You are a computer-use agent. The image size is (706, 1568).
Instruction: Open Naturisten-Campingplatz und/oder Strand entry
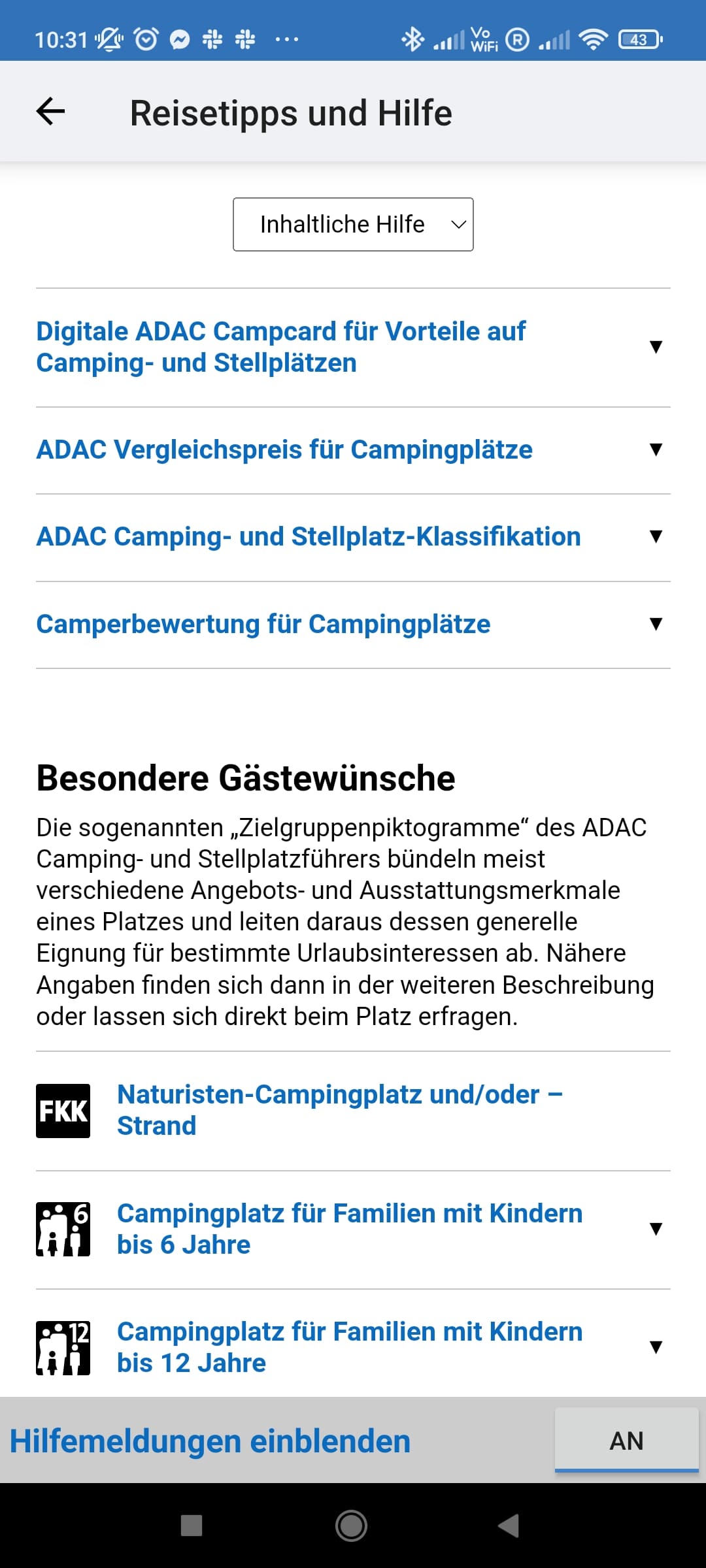click(353, 1111)
